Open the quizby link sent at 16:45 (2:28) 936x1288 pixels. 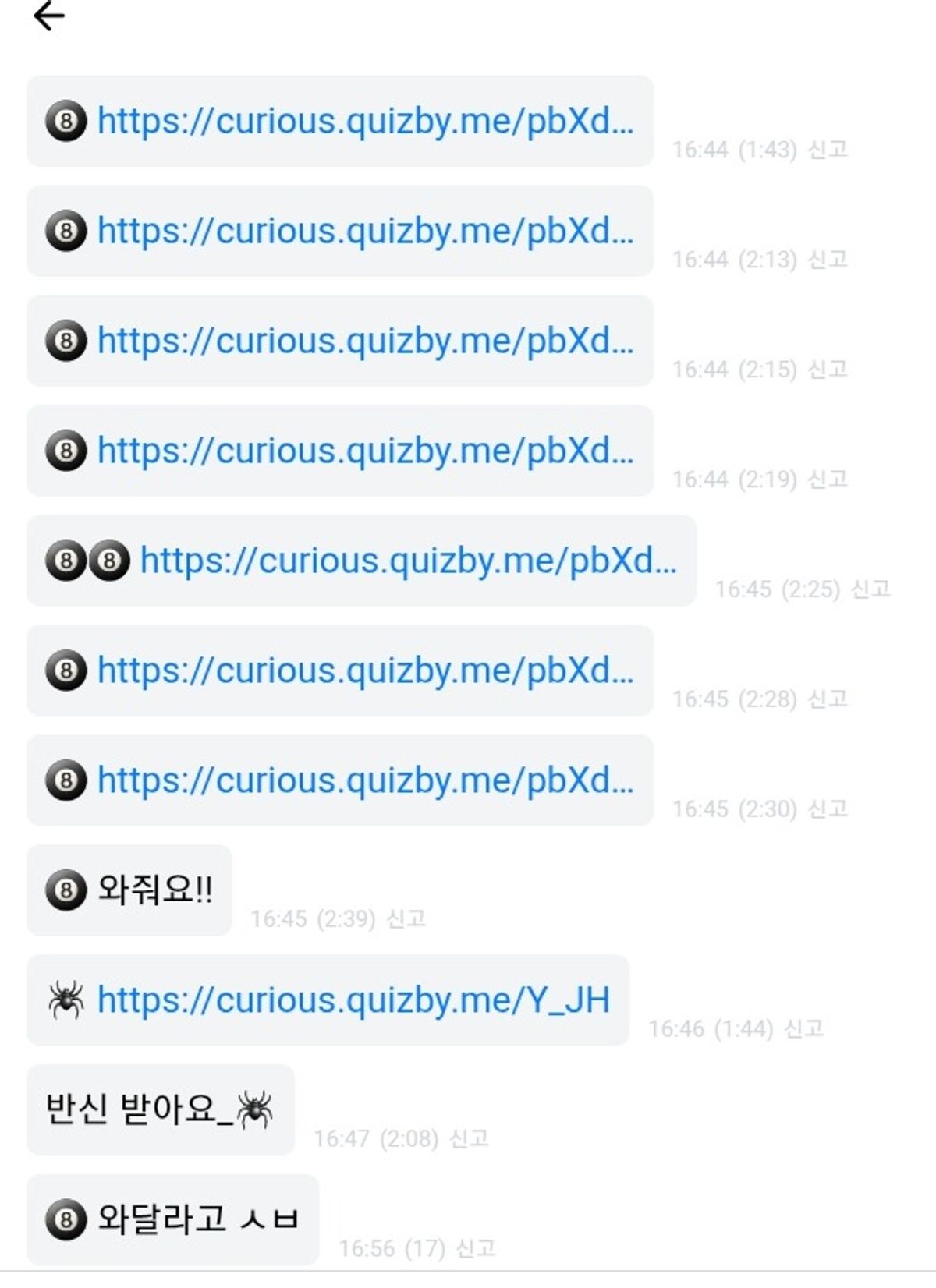click(x=365, y=671)
